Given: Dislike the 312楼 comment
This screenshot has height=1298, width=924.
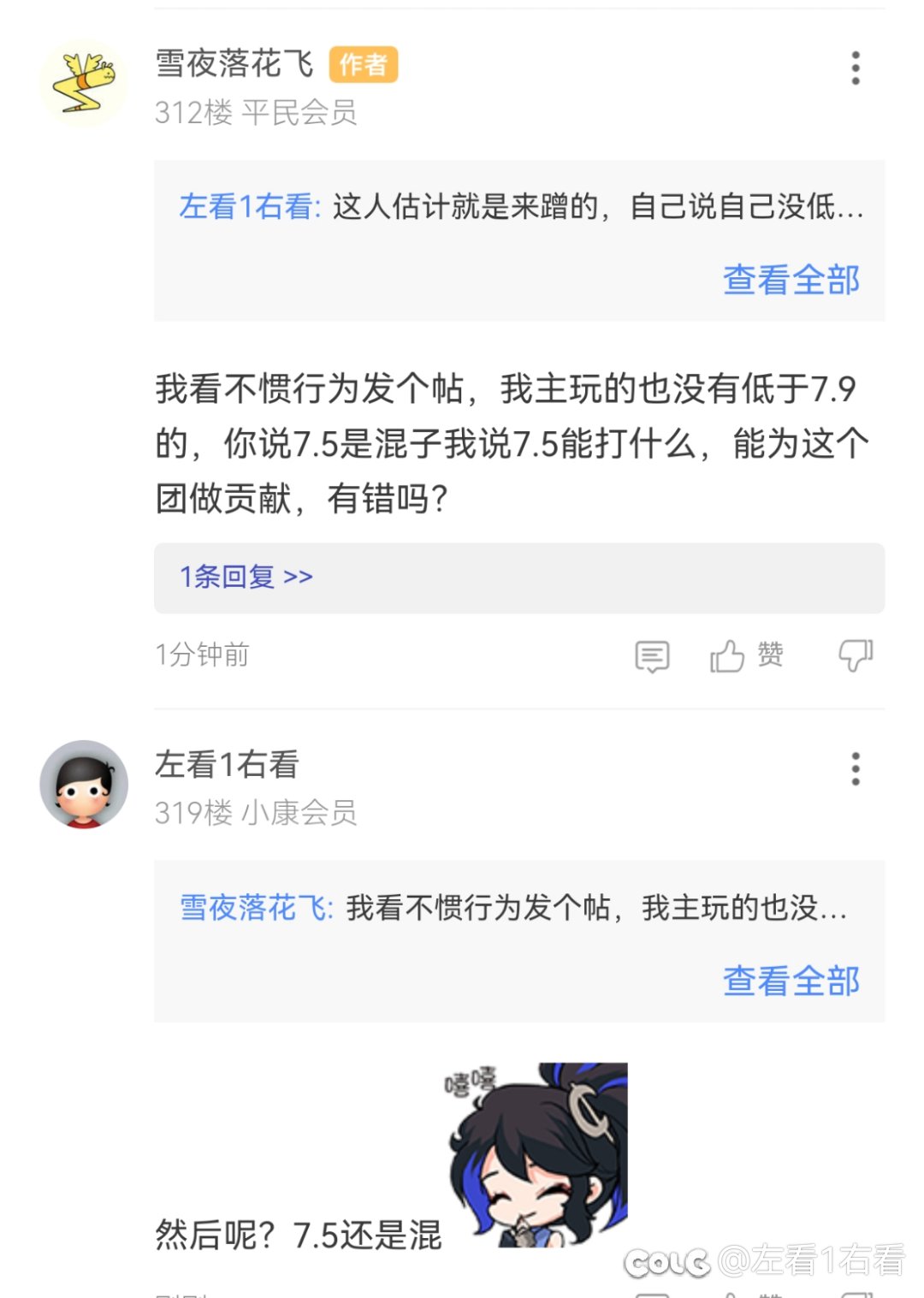Looking at the screenshot, I should pos(855,656).
